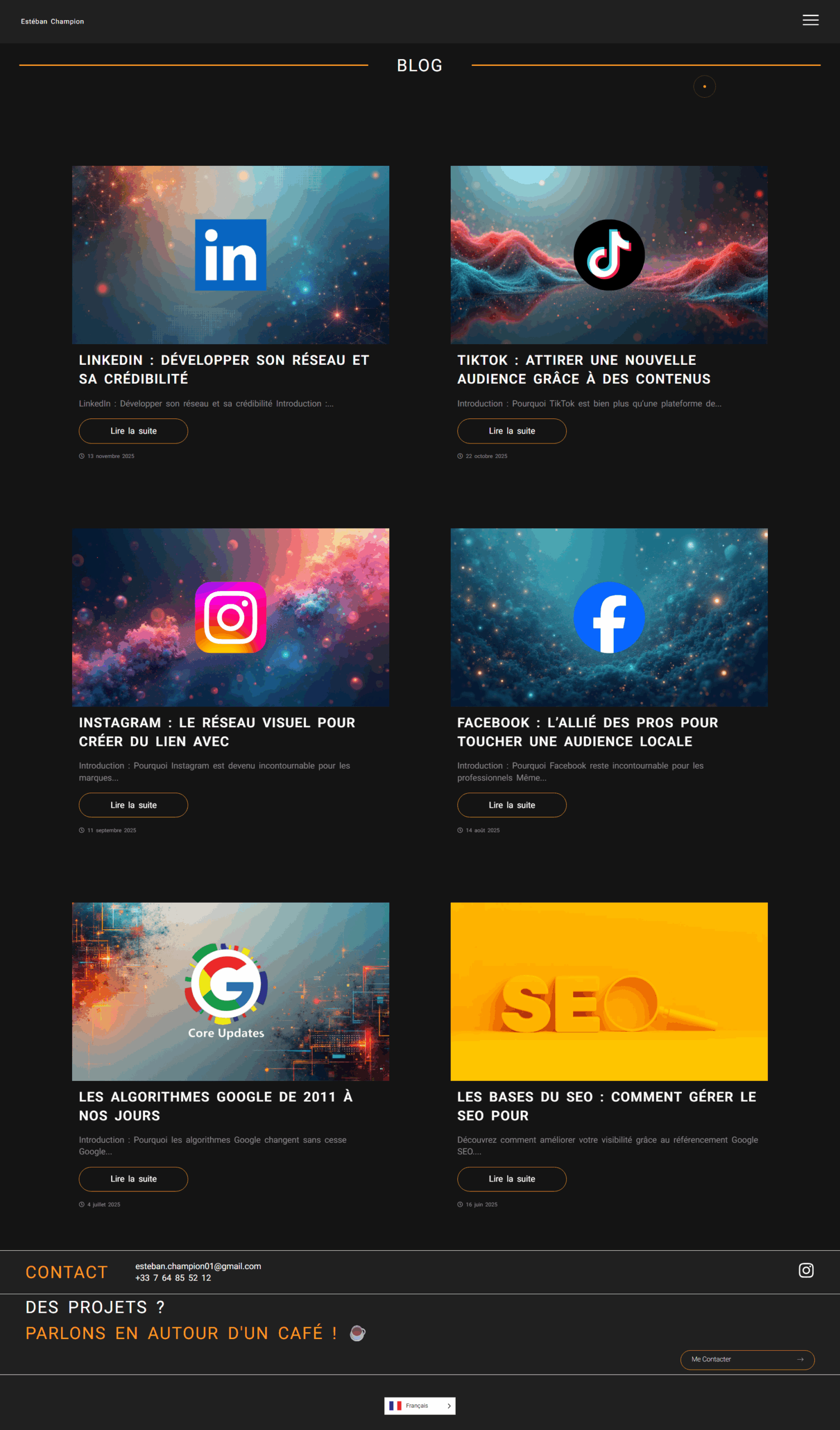Tap Lire la suite for SEO basics
Viewport: 840px width, 1430px height.
(512, 1179)
